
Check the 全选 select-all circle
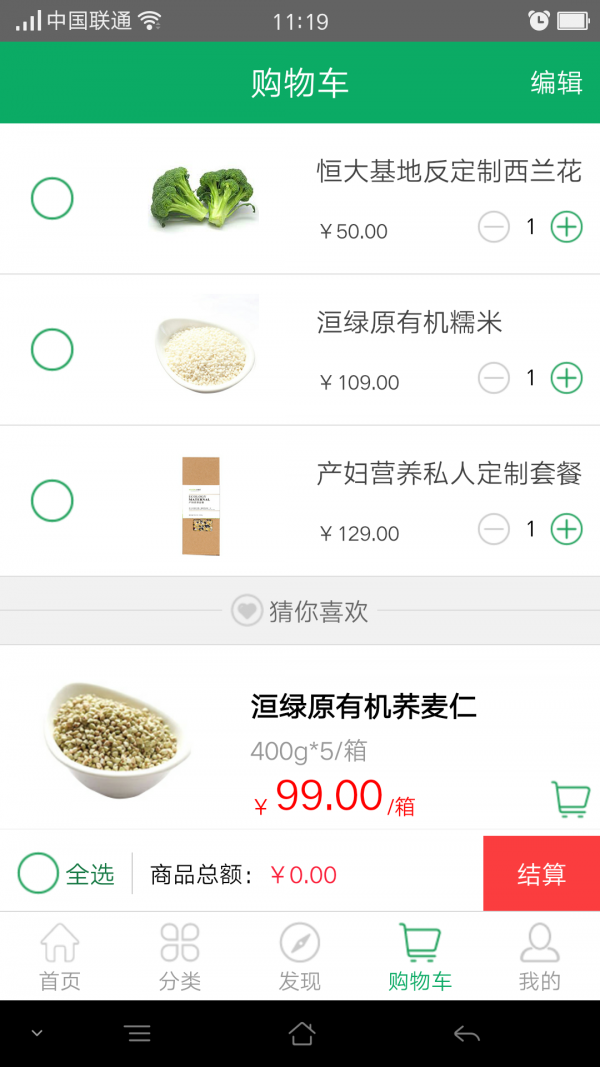point(38,874)
